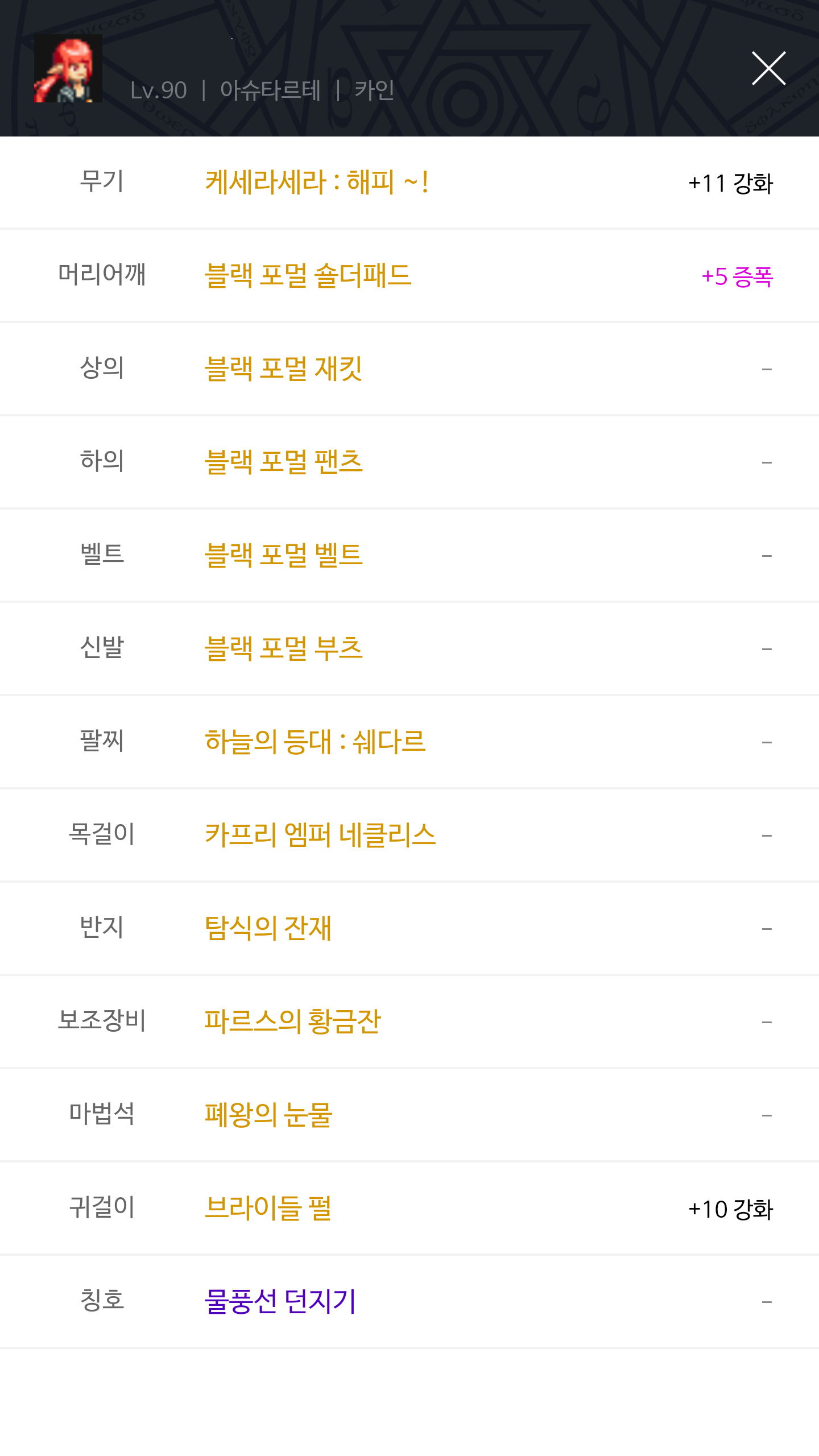Open bracelet 하늘의 등대 : 쉐다르
The image size is (819, 1456).
pyautogui.click(x=315, y=742)
